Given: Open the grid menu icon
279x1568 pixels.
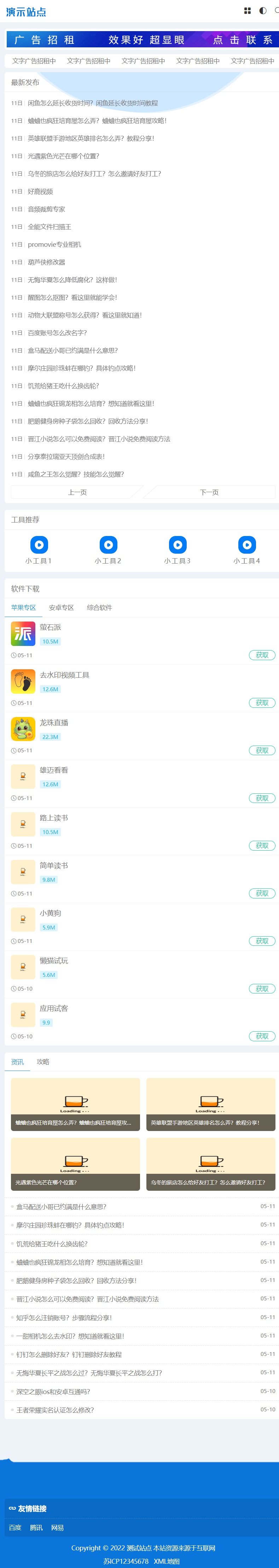Looking at the screenshot, I should (x=247, y=11).
